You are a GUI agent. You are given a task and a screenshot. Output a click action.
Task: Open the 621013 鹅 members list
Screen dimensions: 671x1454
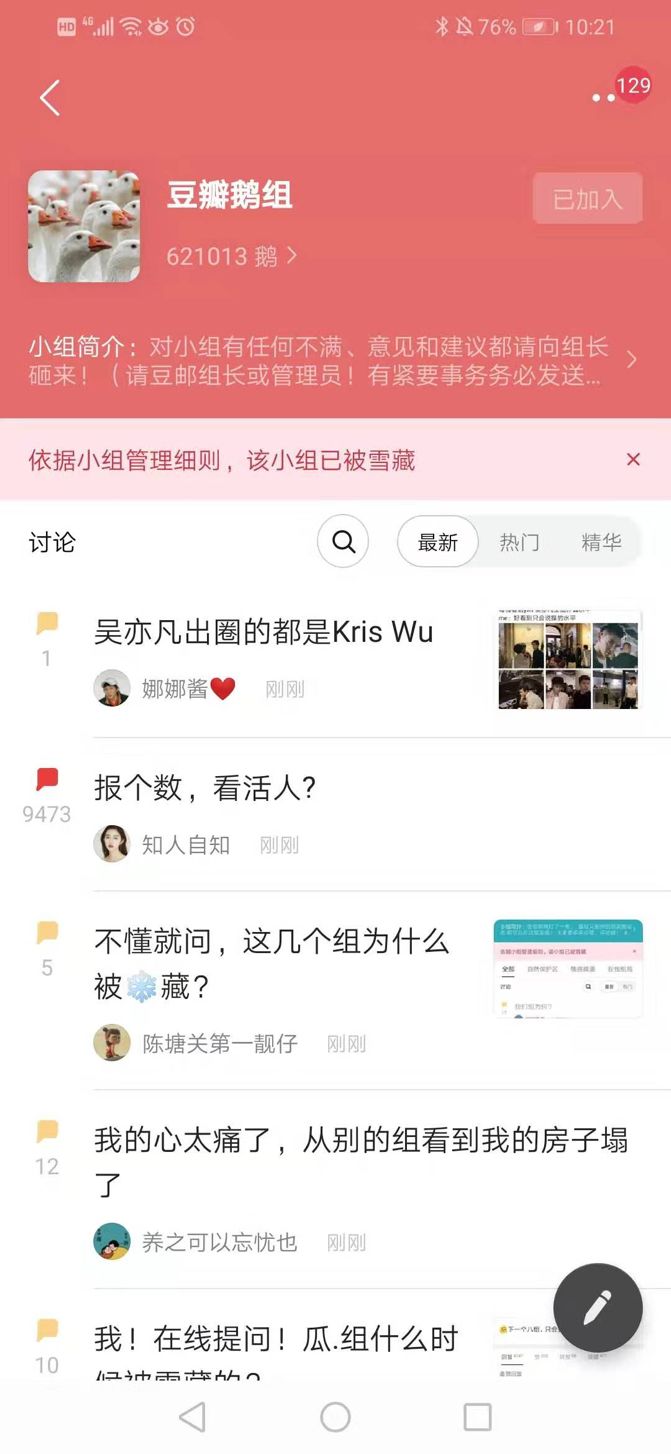point(231,256)
